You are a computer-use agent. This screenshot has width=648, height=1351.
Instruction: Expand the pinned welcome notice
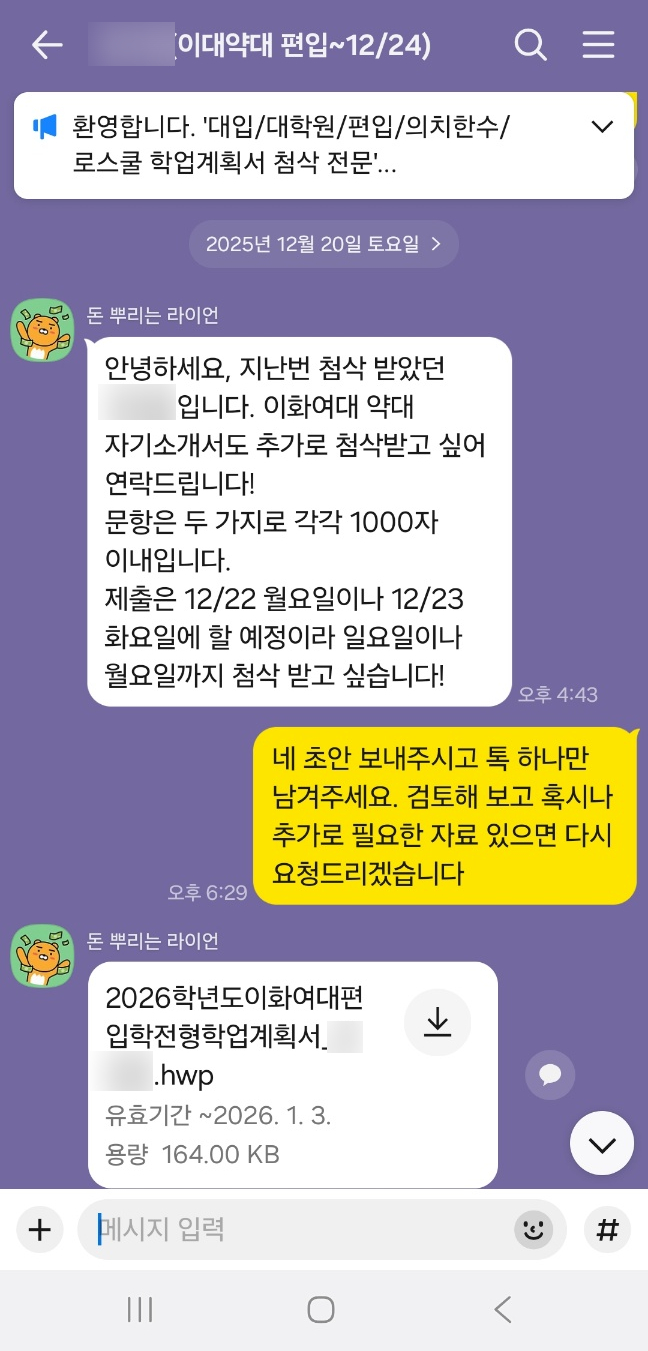pyautogui.click(x=602, y=127)
